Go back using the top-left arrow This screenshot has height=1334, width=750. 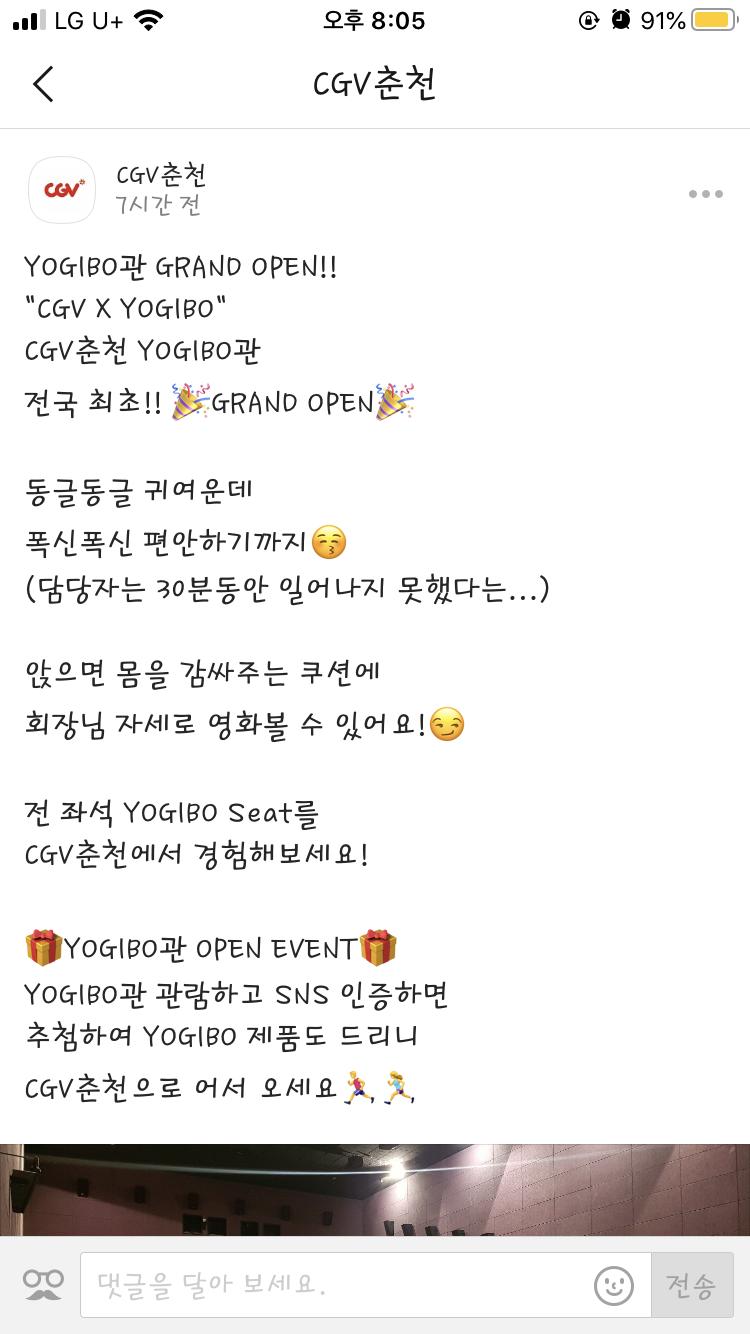pos(43,84)
